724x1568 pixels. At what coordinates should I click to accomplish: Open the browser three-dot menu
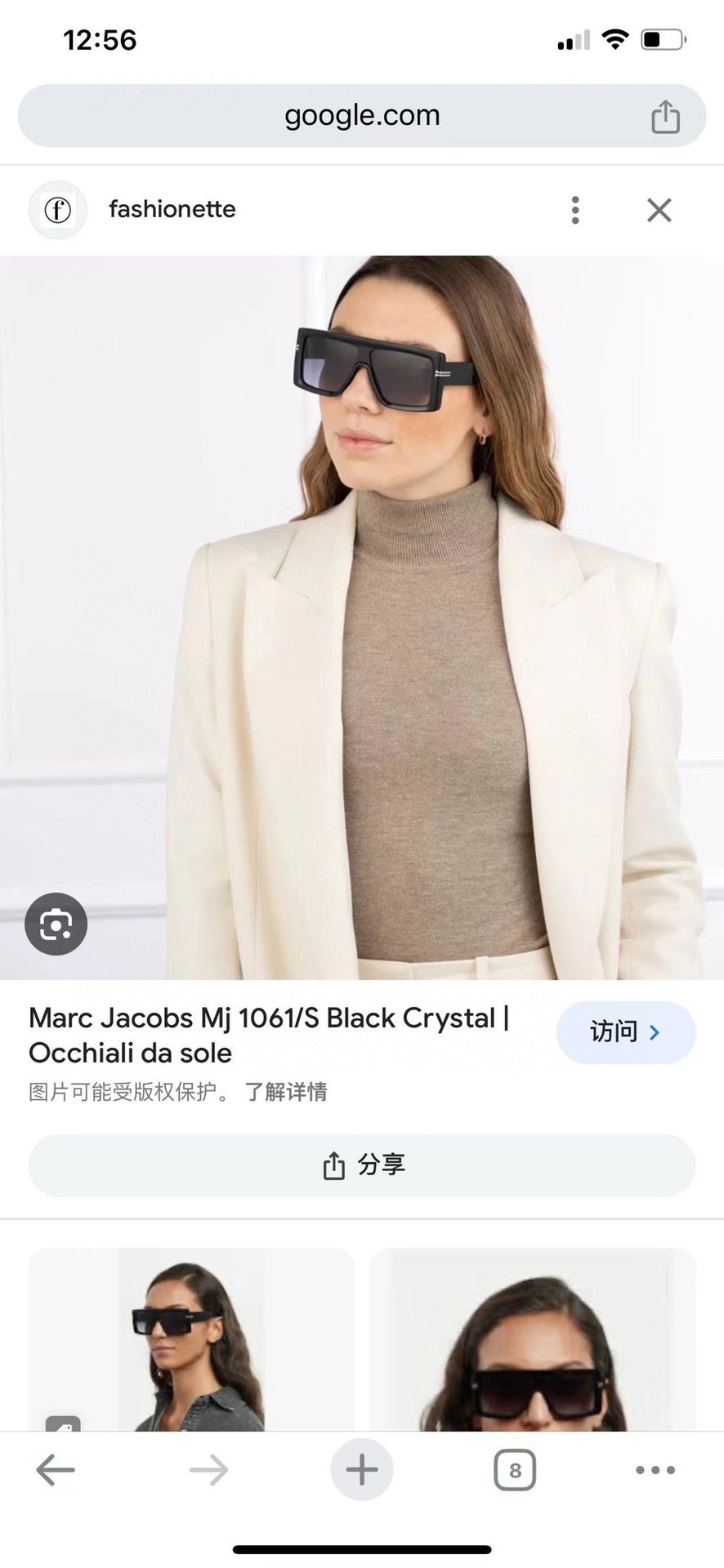click(x=655, y=1470)
